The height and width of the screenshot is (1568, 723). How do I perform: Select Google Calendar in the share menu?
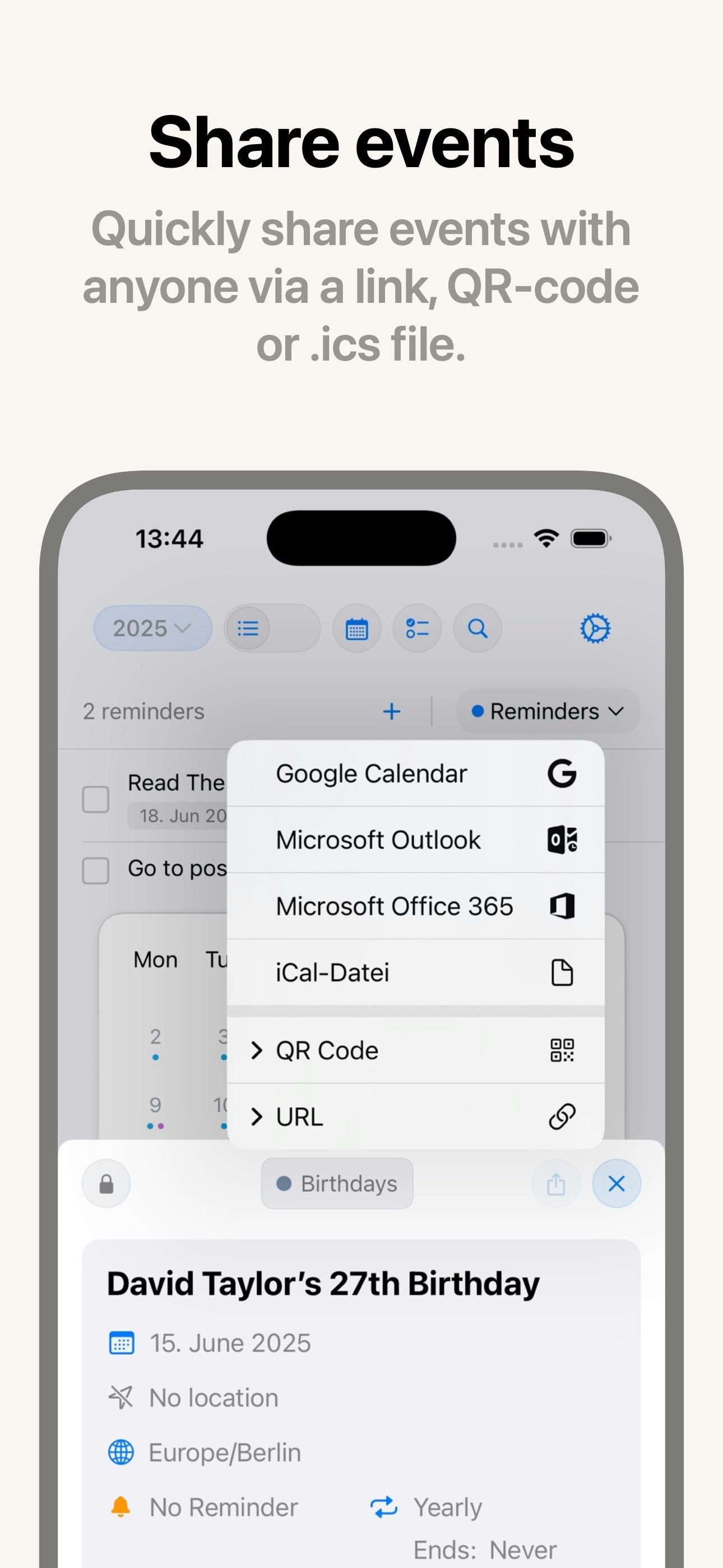coord(416,773)
